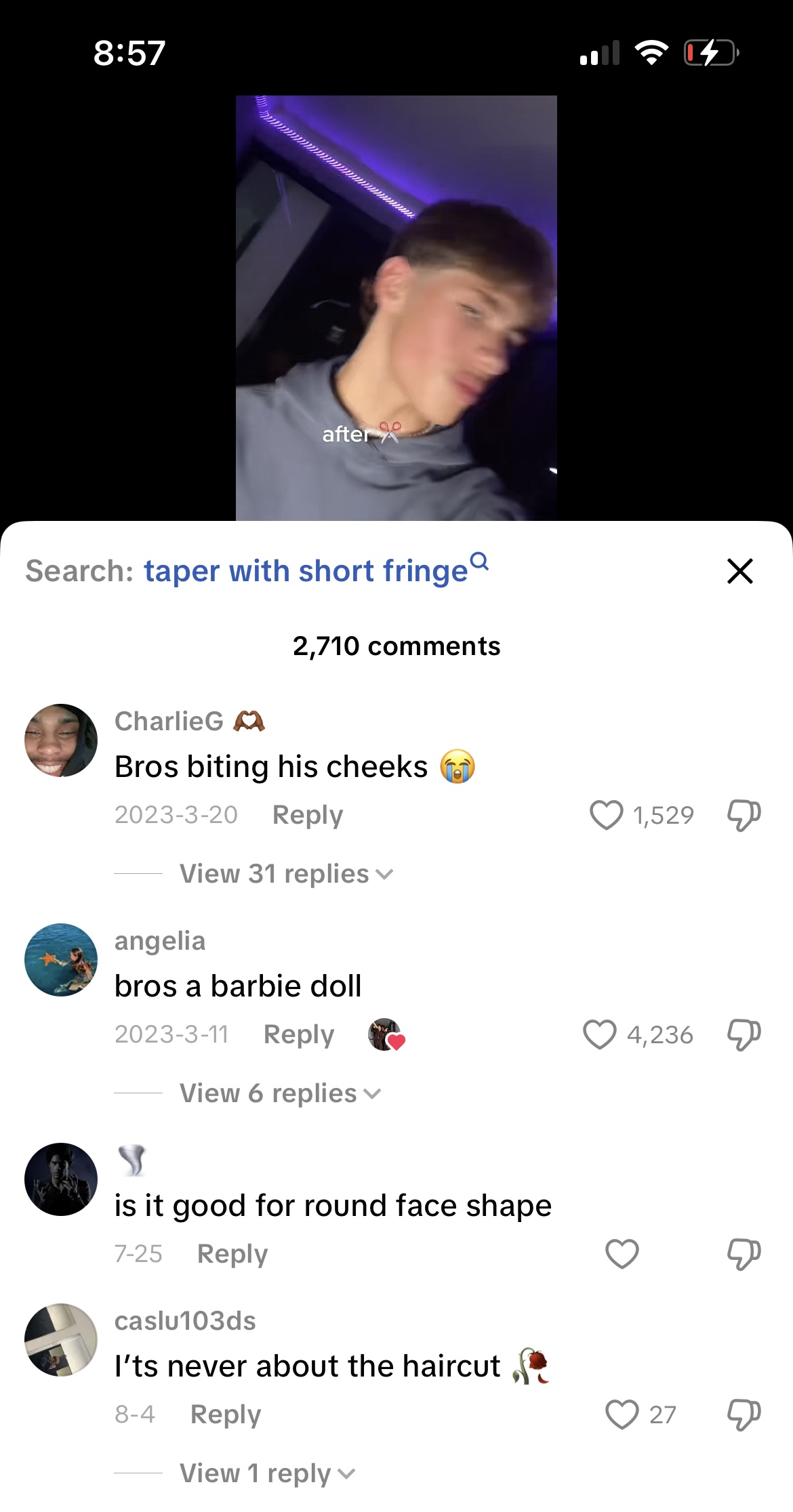Expand View 31 replies

tap(285, 874)
